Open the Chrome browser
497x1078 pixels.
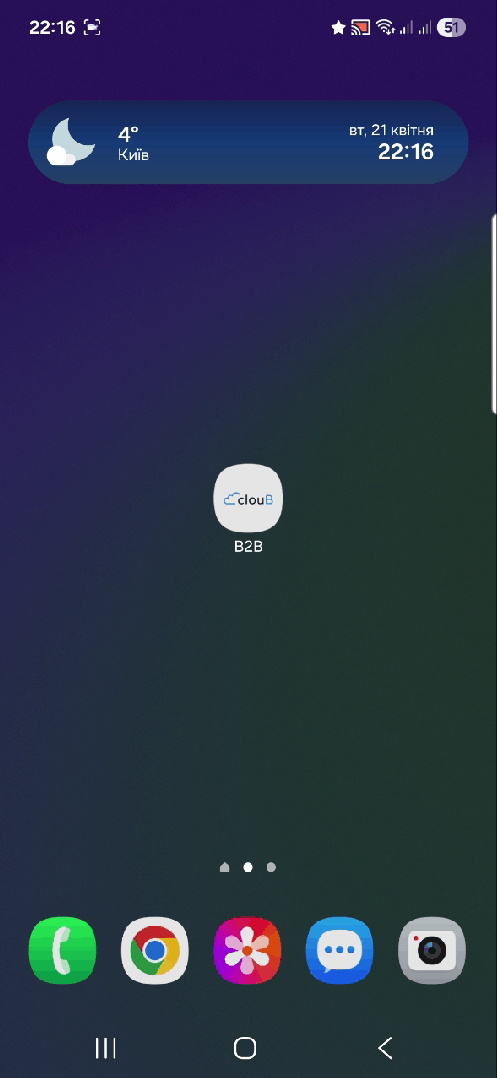pos(155,950)
